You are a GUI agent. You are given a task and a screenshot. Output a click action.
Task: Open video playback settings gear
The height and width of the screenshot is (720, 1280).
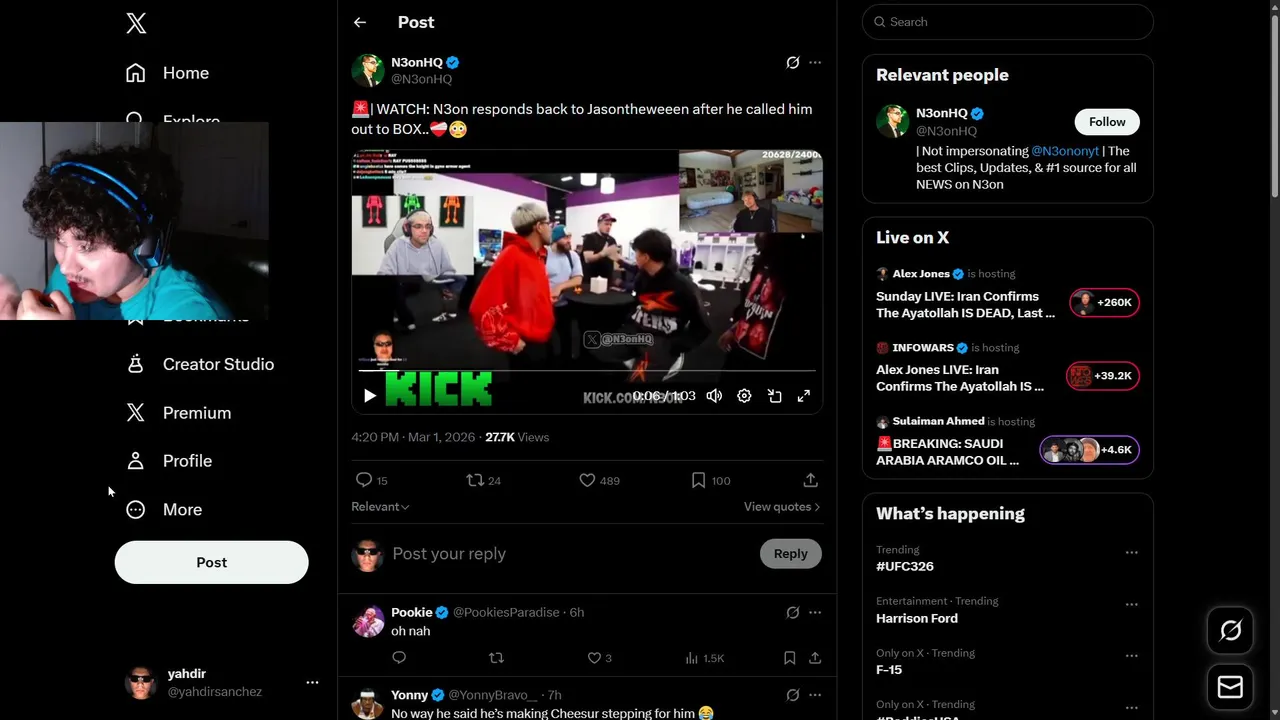click(x=744, y=396)
